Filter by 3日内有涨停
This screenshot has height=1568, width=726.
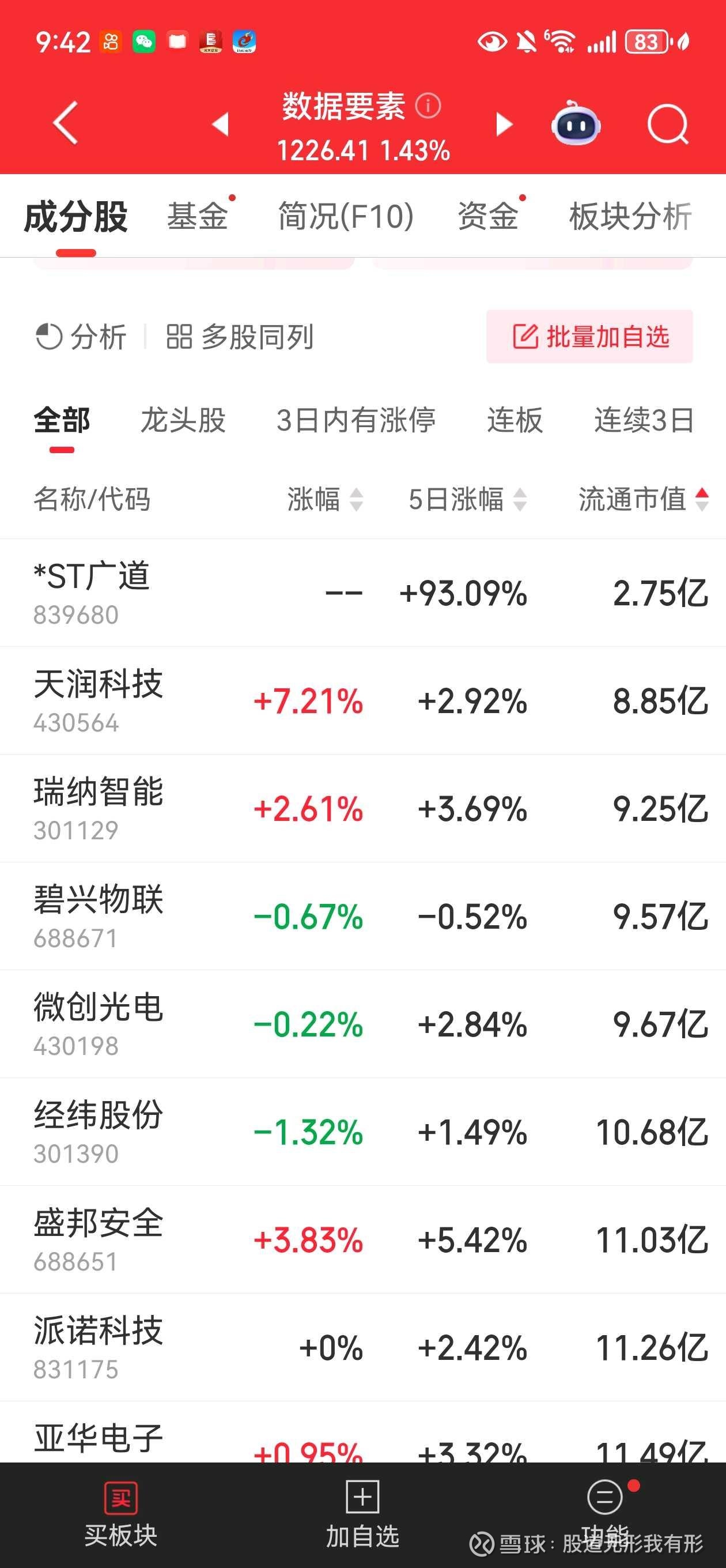(x=356, y=420)
